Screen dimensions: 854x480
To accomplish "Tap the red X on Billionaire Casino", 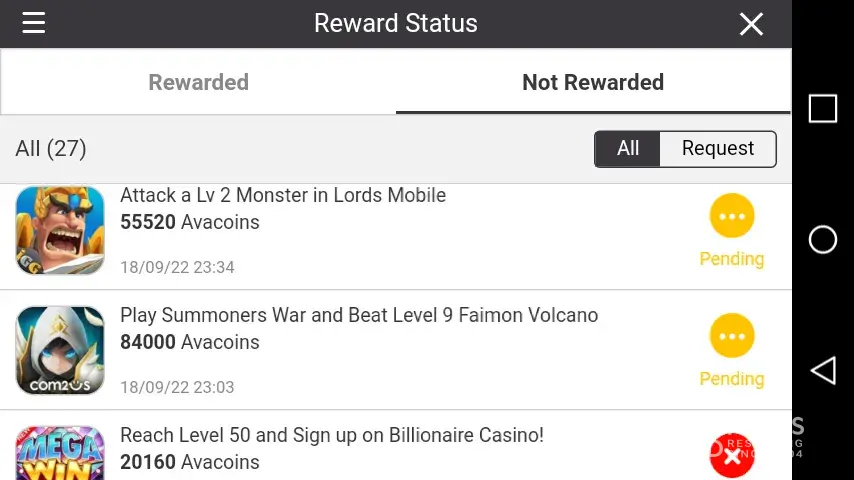I will [732, 456].
